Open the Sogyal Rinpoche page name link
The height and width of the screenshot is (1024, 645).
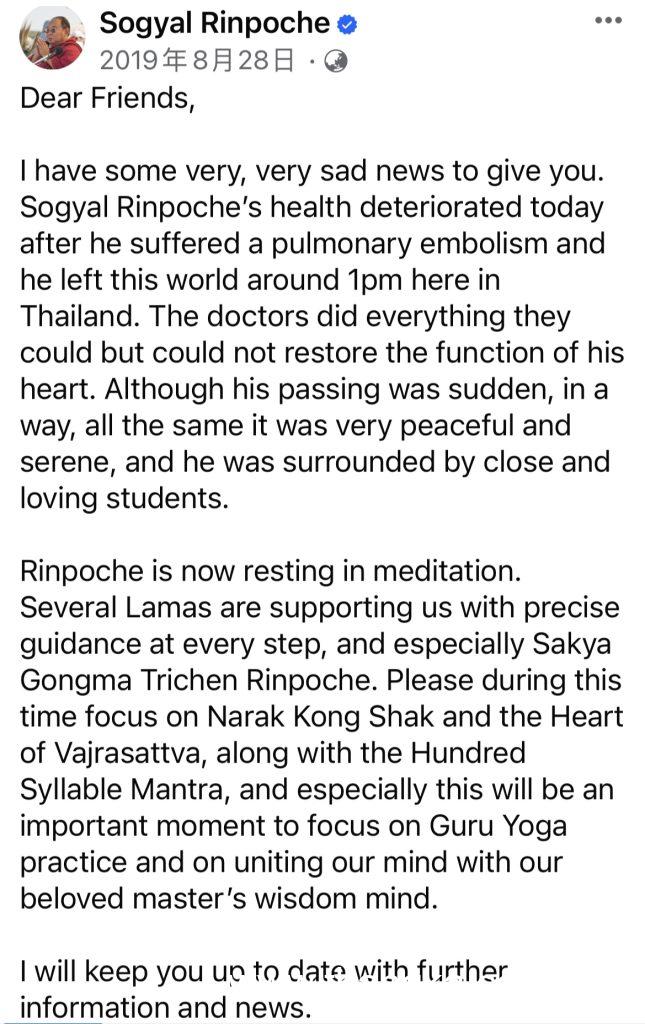tap(215, 22)
